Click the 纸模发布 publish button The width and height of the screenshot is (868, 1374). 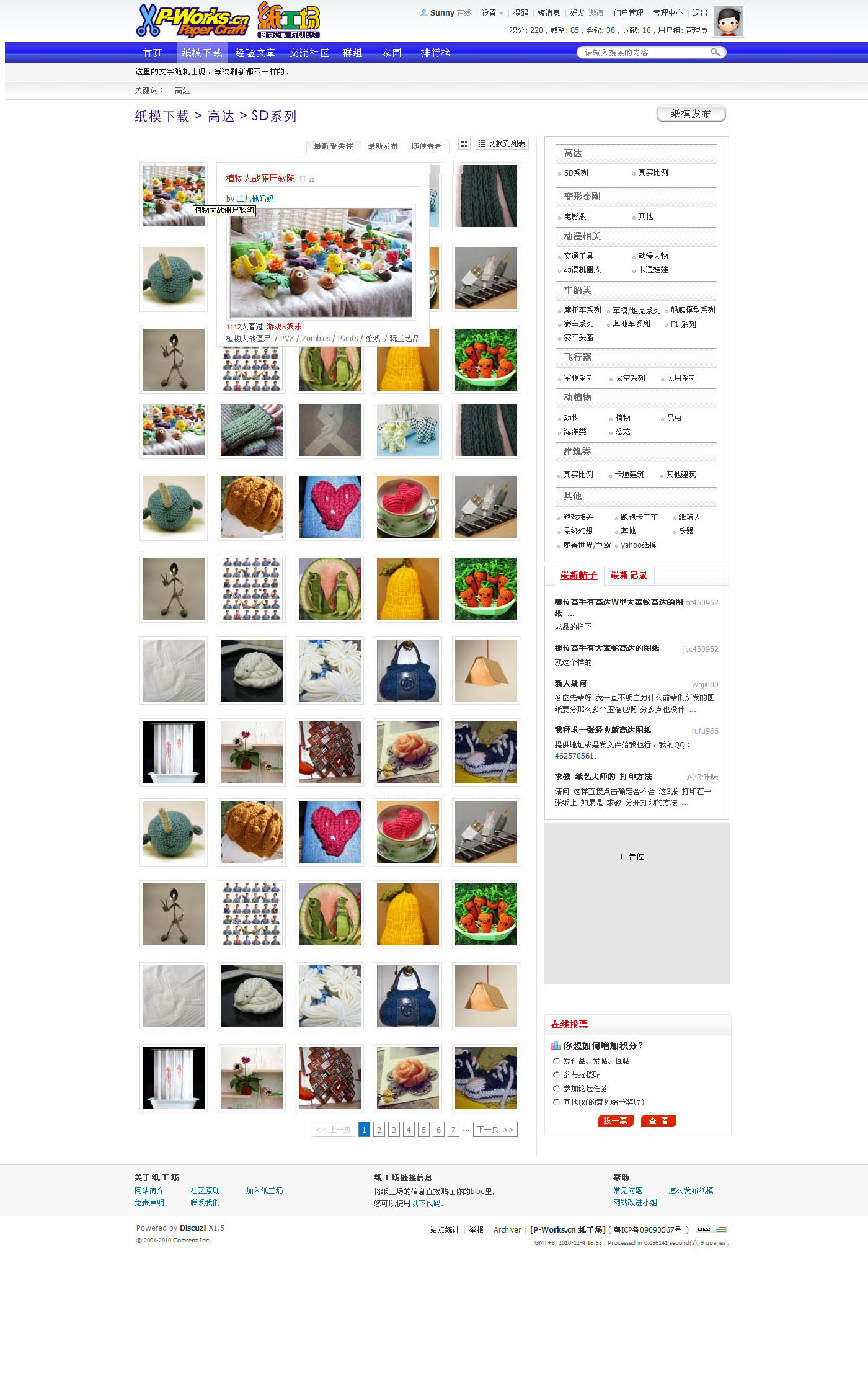(691, 114)
